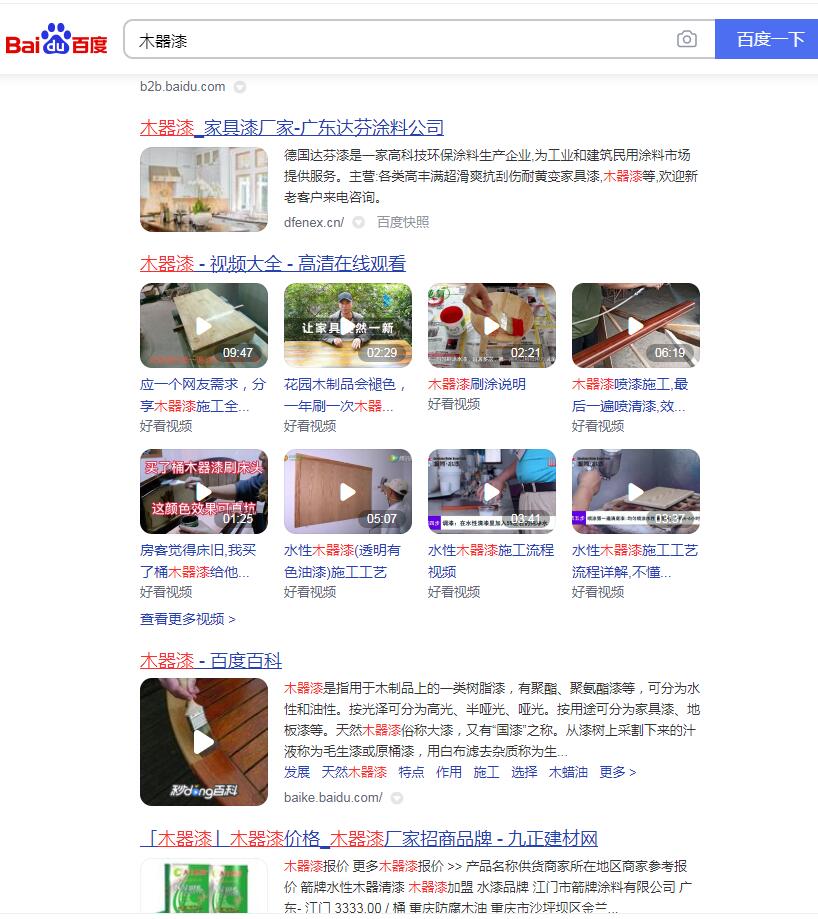Play the 秒懂百科 video thumbnail

[204, 742]
